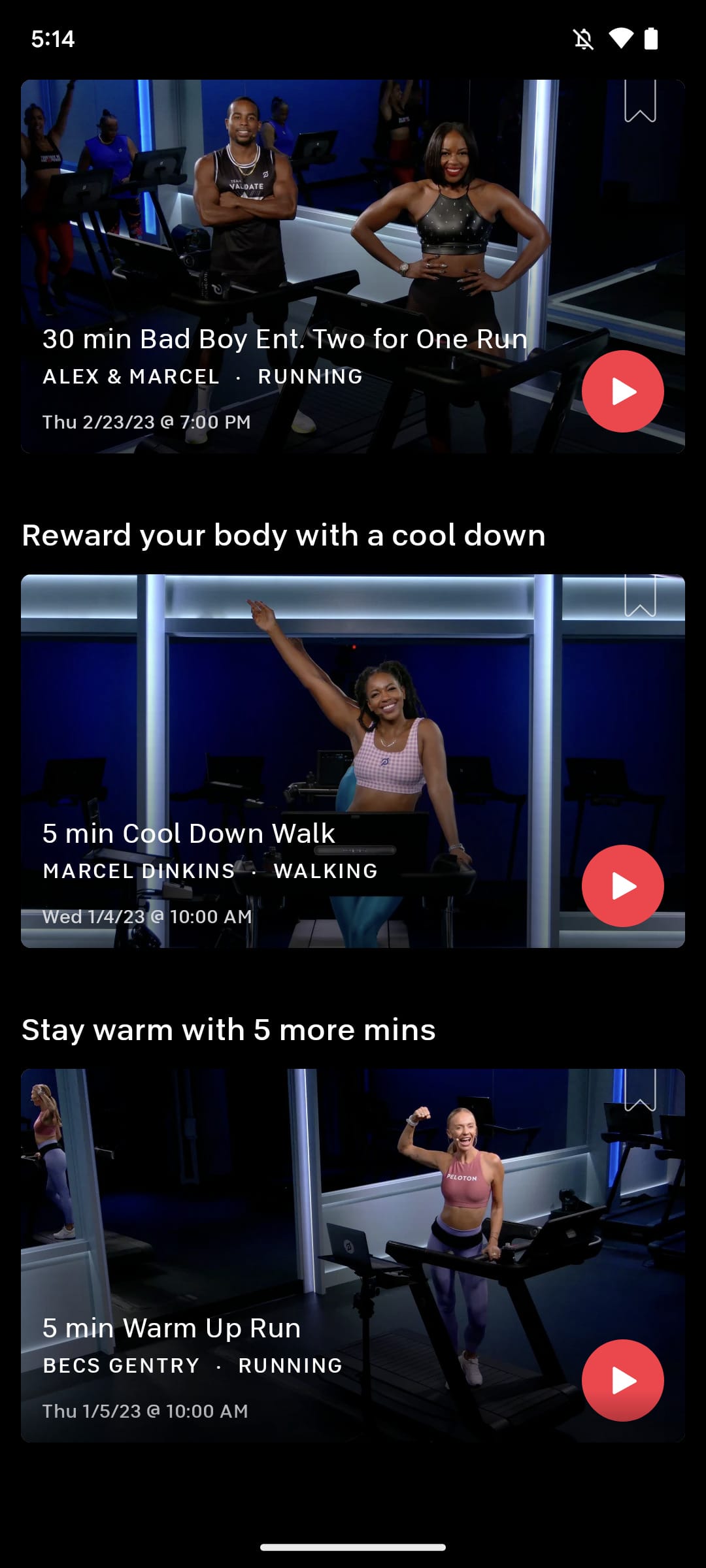Bookmark the 30 min Bad Boy Ent. class

(x=640, y=101)
